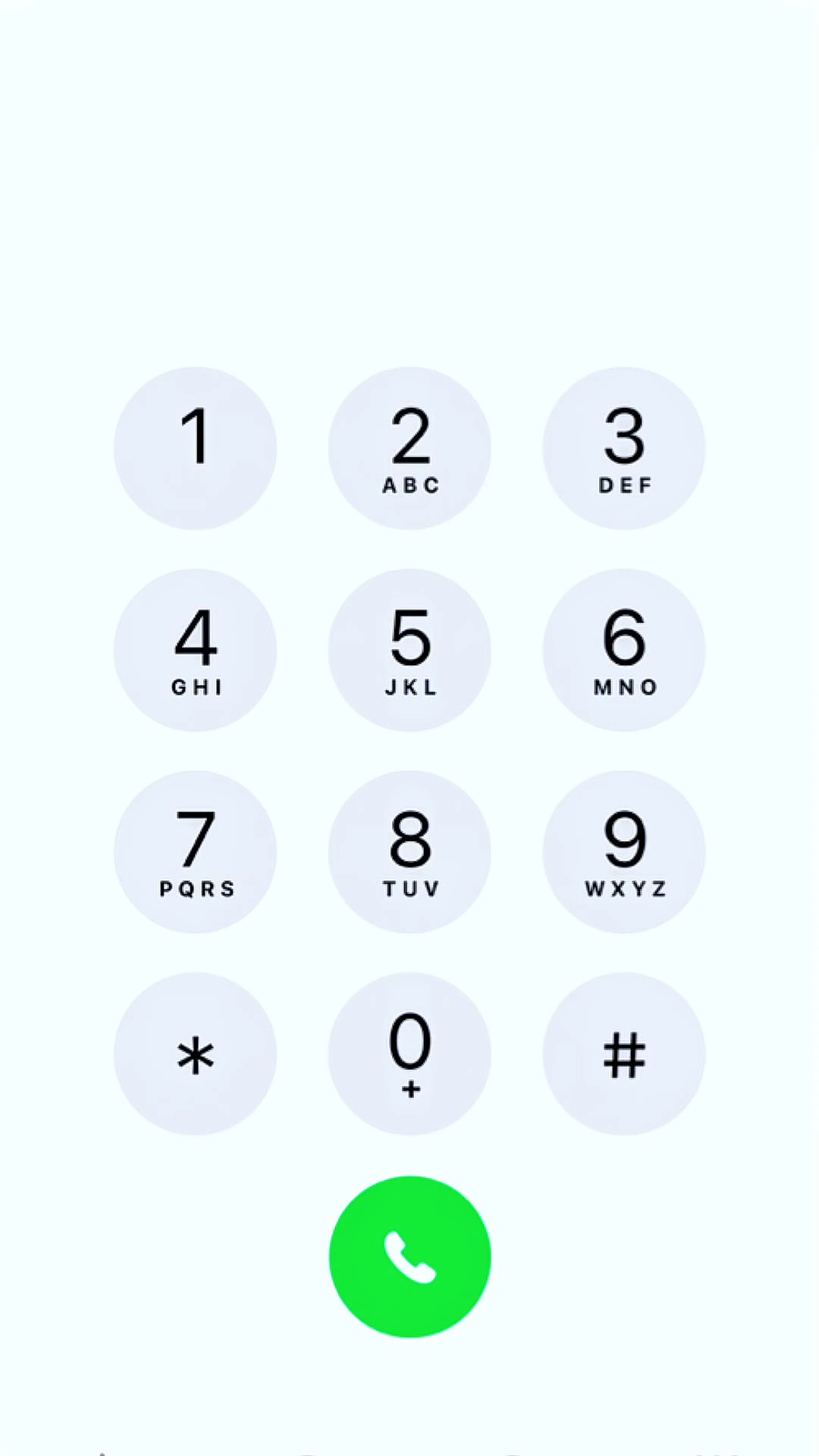Enter digit 9 WXYZ
Screen dimensions: 819x1456
click(x=624, y=852)
